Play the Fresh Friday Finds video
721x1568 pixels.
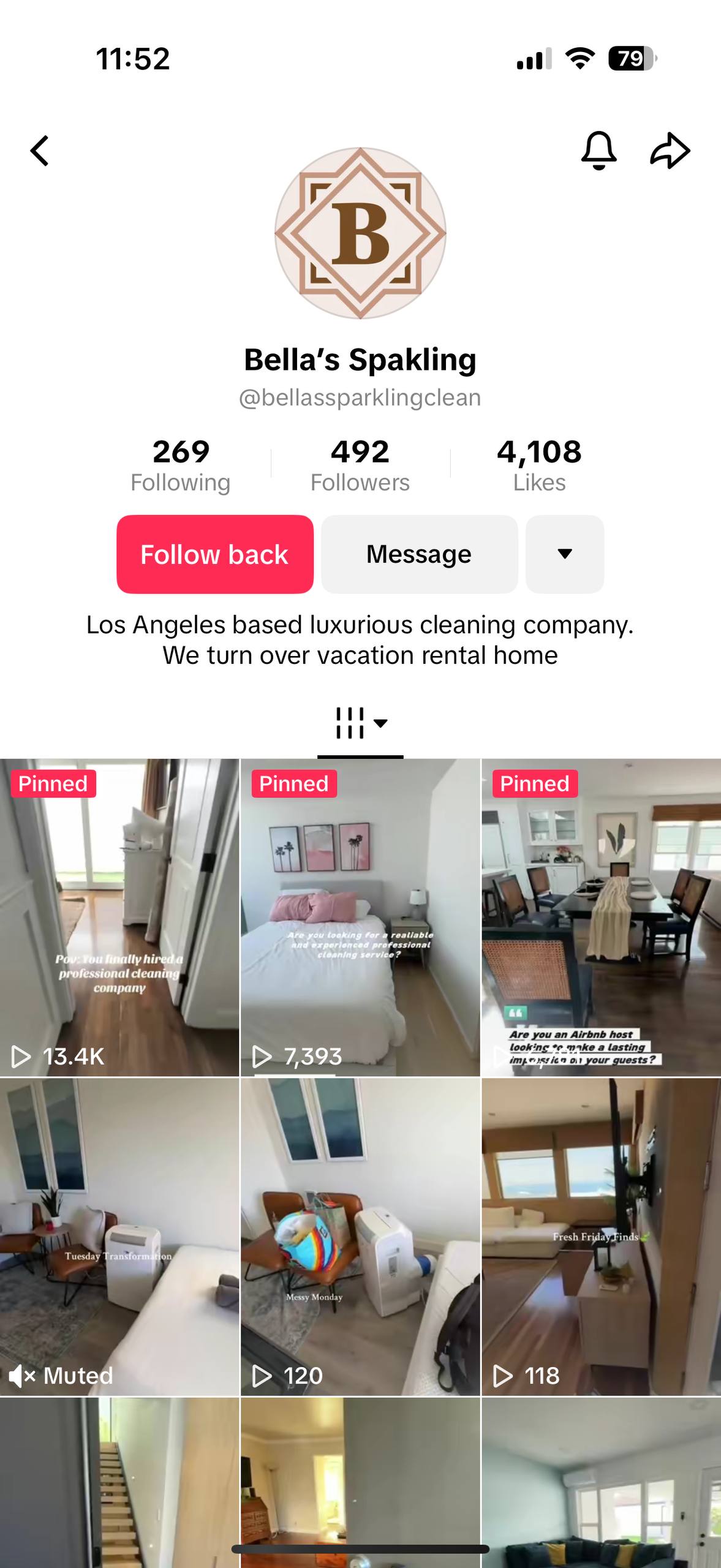[601, 1237]
